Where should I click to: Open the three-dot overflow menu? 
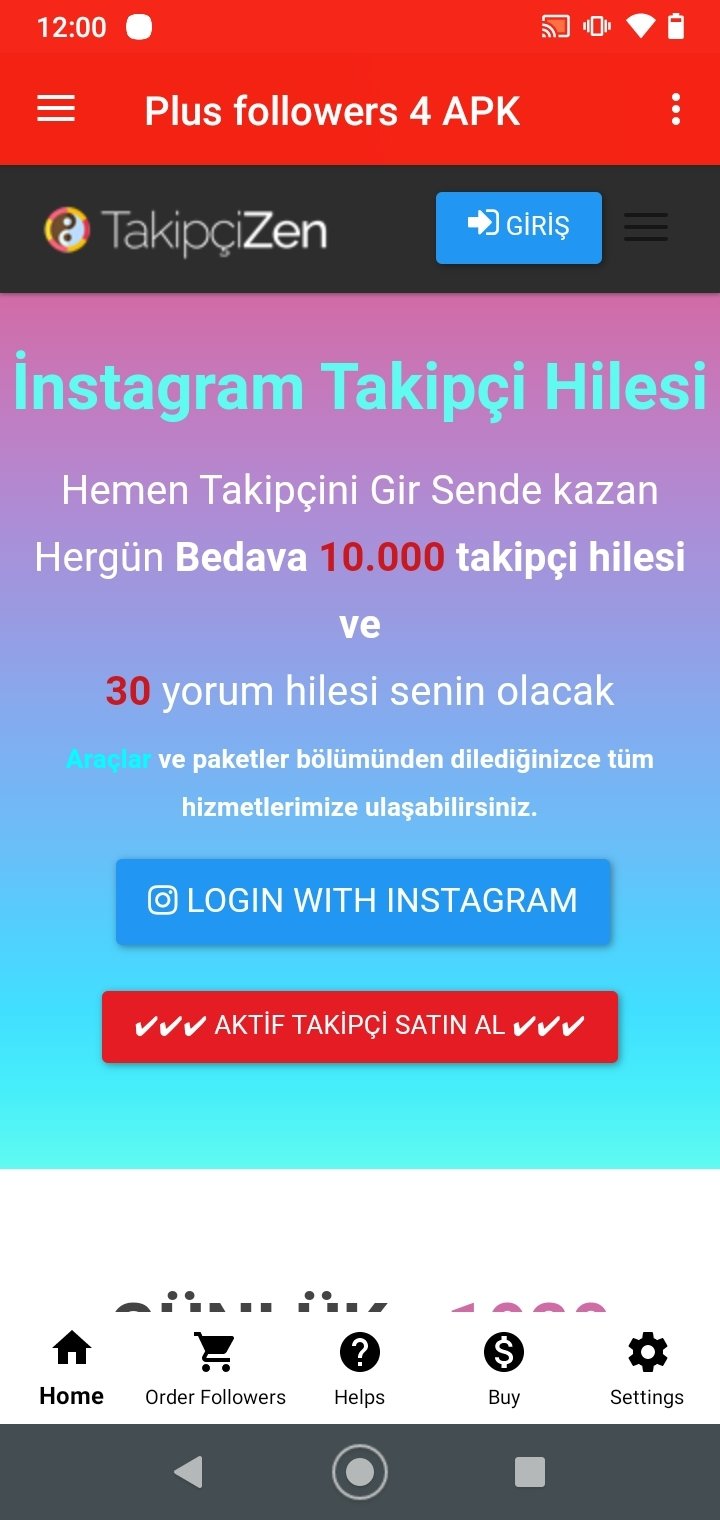(x=676, y=109)
